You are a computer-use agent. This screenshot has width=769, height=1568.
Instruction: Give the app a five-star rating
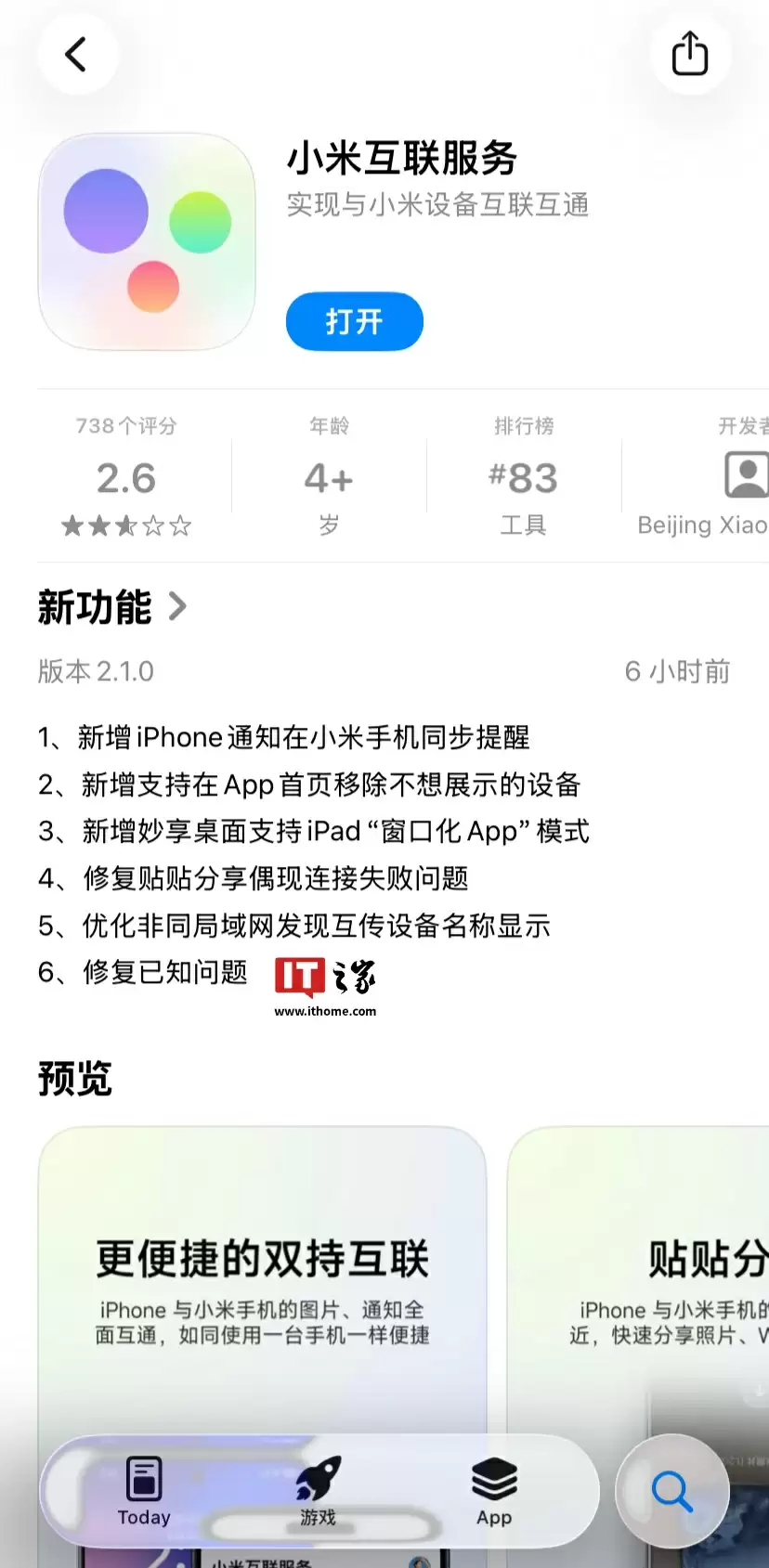point(181,526)
